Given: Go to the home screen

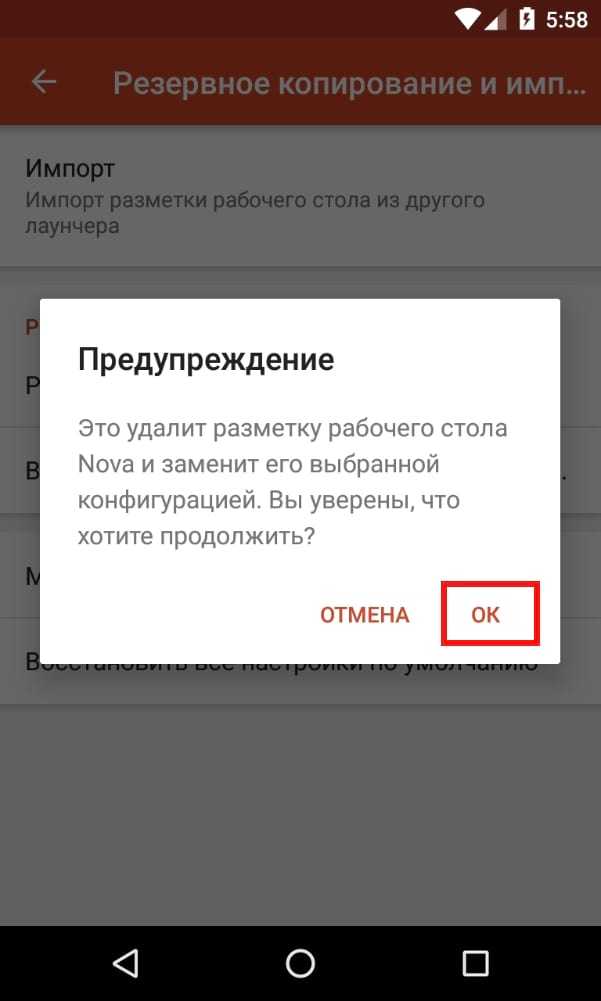Looking at the screenshot, I should point(300,963).
